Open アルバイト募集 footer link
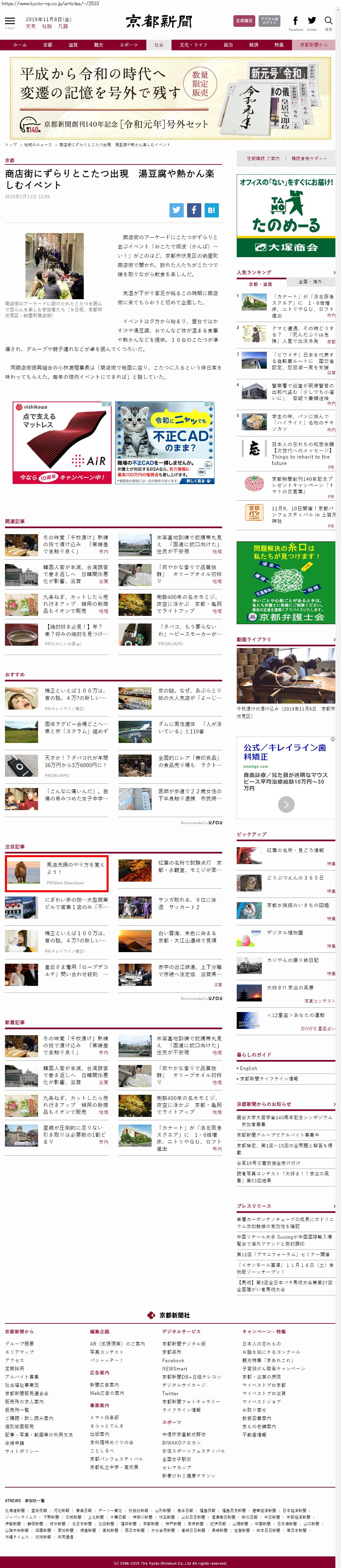Image resolution: width=341 pixels, height=1568 pixels. pos(22,1376)
